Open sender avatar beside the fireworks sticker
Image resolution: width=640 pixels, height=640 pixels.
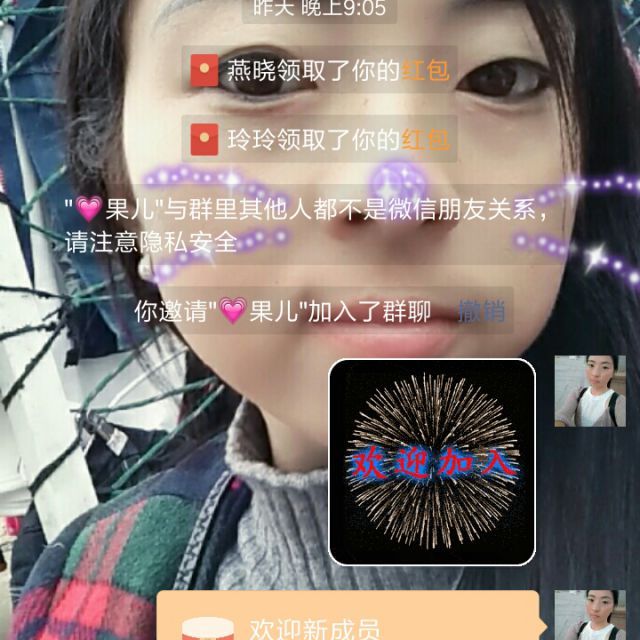pyautogui.click(x=590, y=391)
